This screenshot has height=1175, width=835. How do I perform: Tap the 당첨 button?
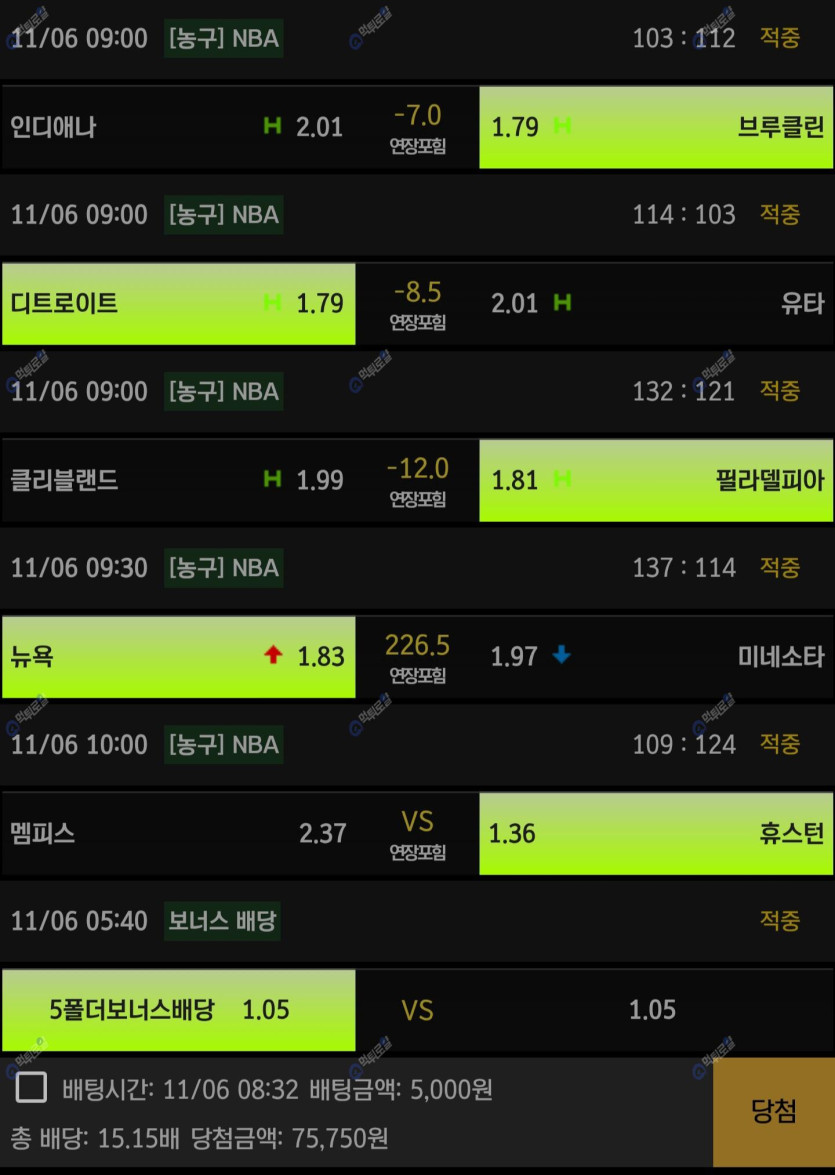(773, 1113)
